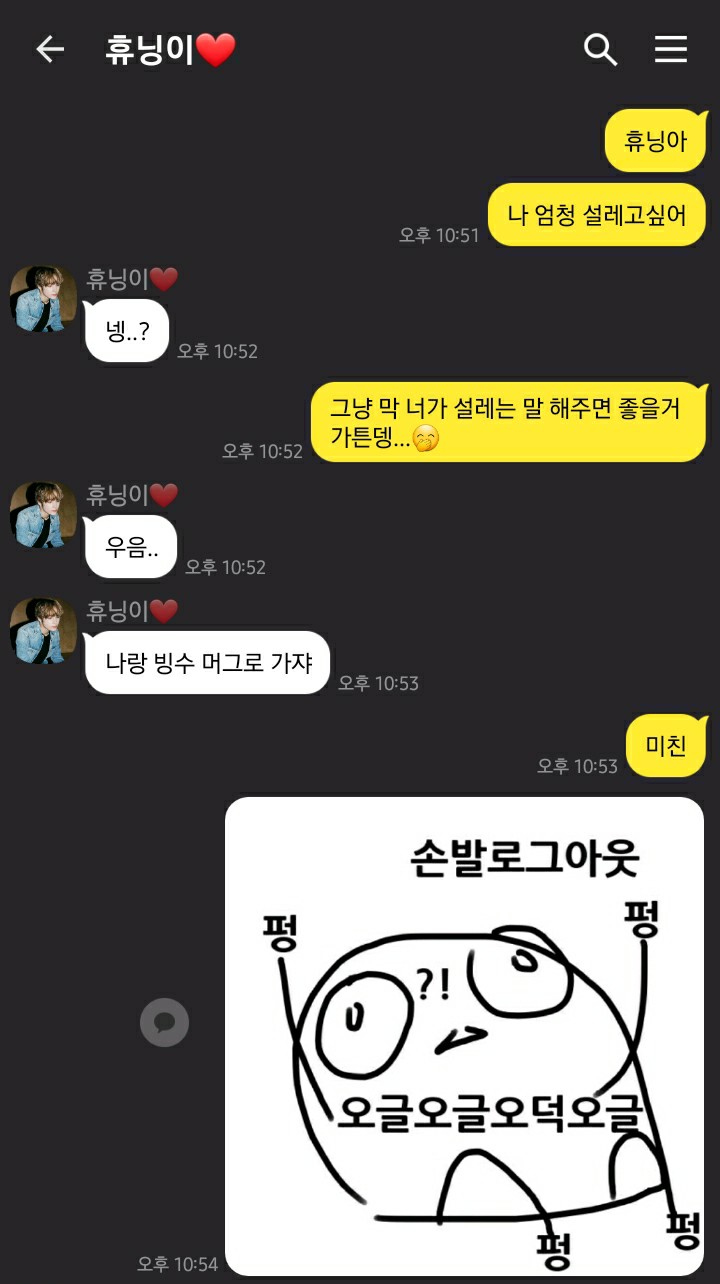Search within this chat
This screenshot has height=1284, width=720.
[600, 49]
